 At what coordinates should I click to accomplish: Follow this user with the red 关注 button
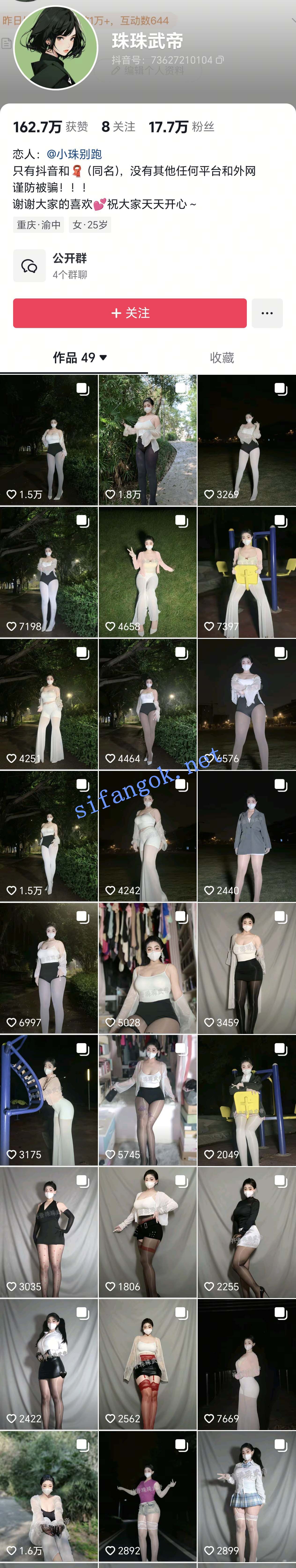point(130,313)
